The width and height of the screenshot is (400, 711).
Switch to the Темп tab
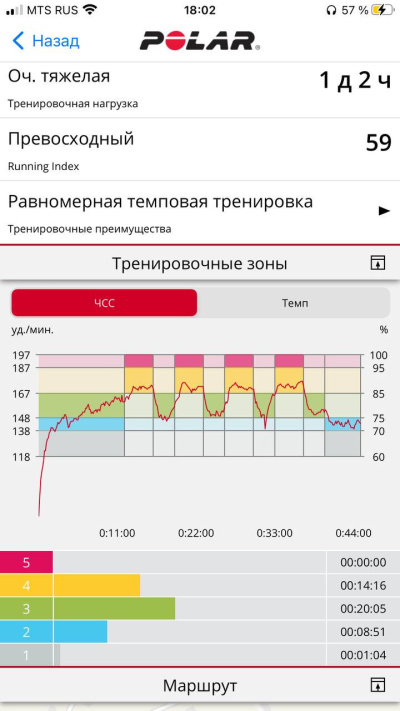[x=294, y=303]
